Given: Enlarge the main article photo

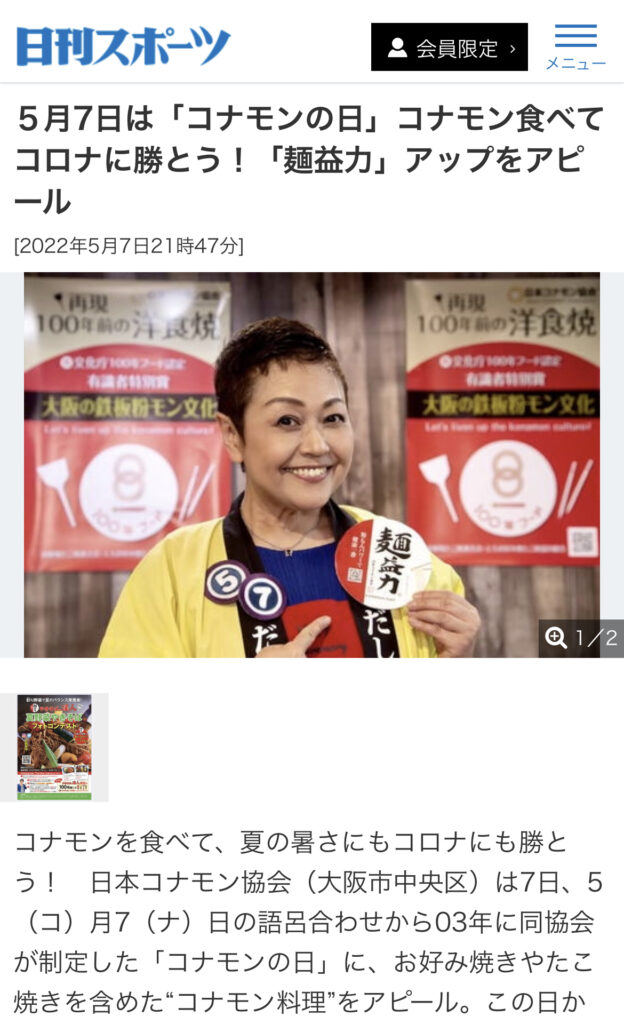Looking at the screenshot, I should point(312,464).
